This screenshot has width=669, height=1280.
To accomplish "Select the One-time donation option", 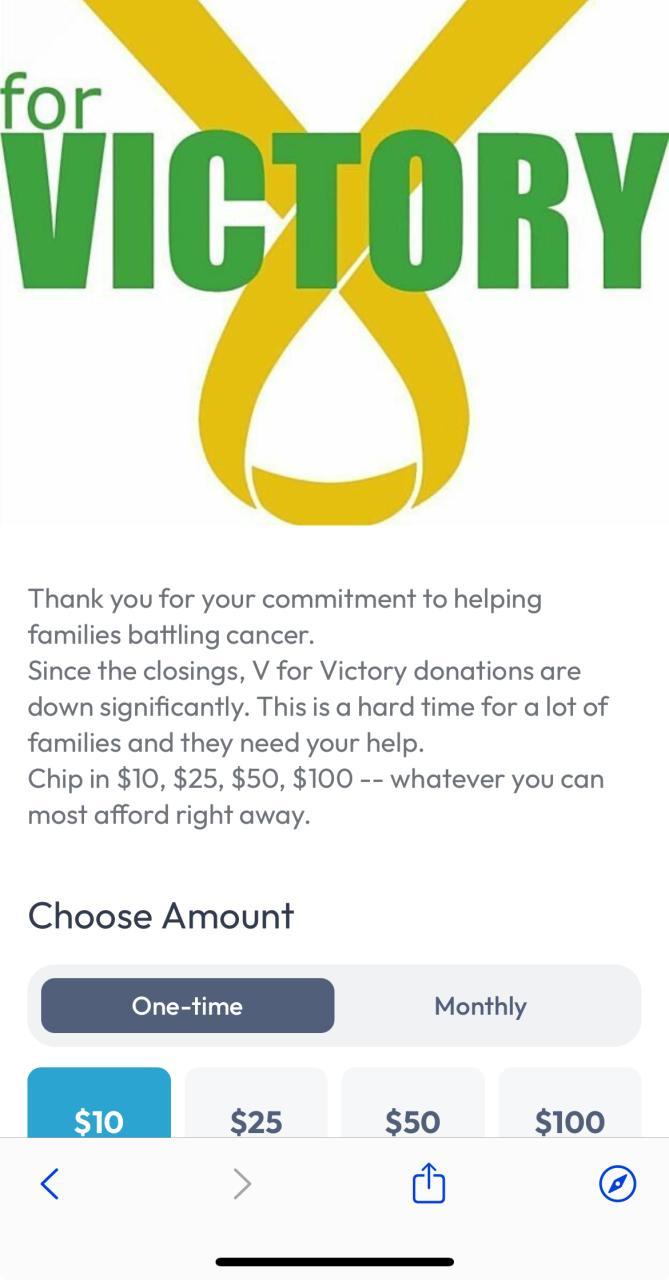I will [187, 1006].
